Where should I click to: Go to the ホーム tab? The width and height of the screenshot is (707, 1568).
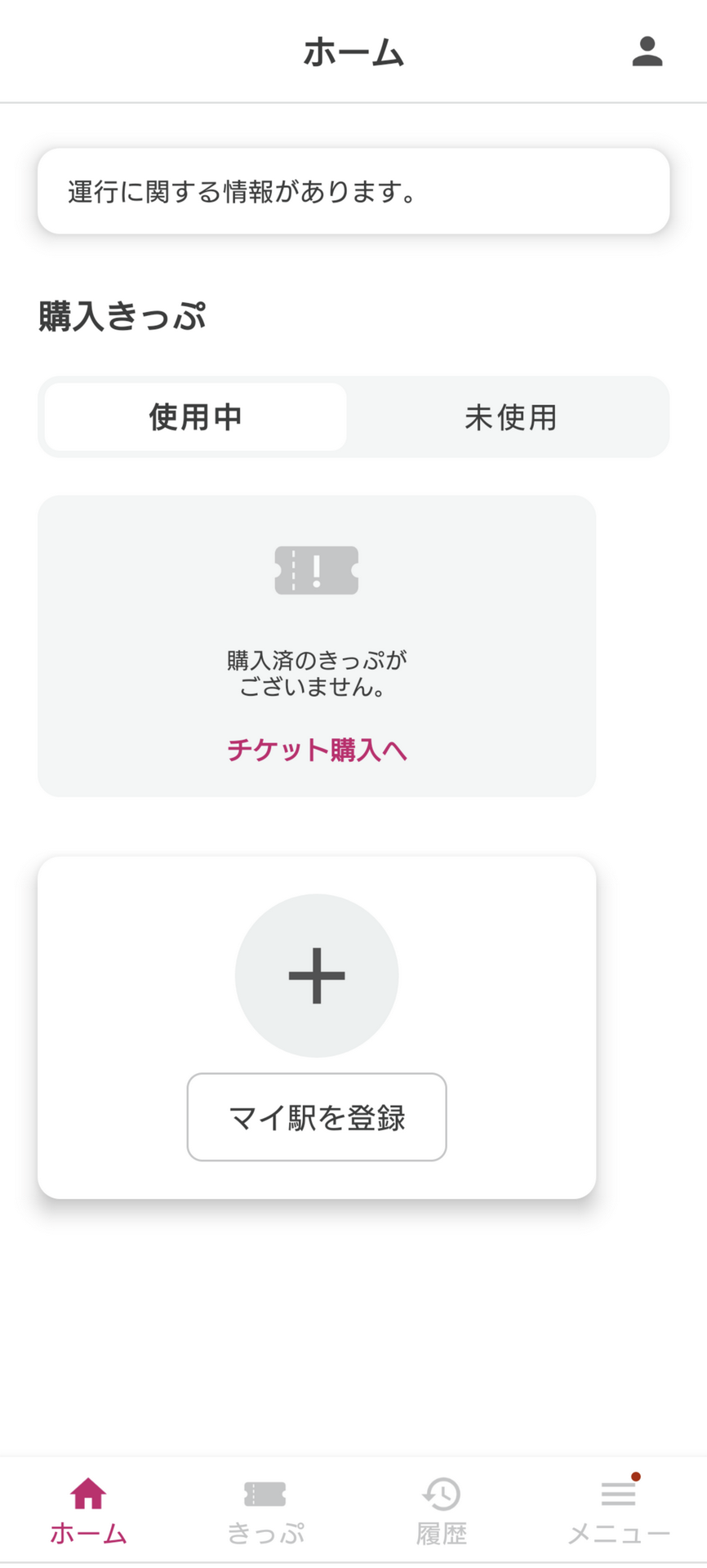(x=88, y=1510)
